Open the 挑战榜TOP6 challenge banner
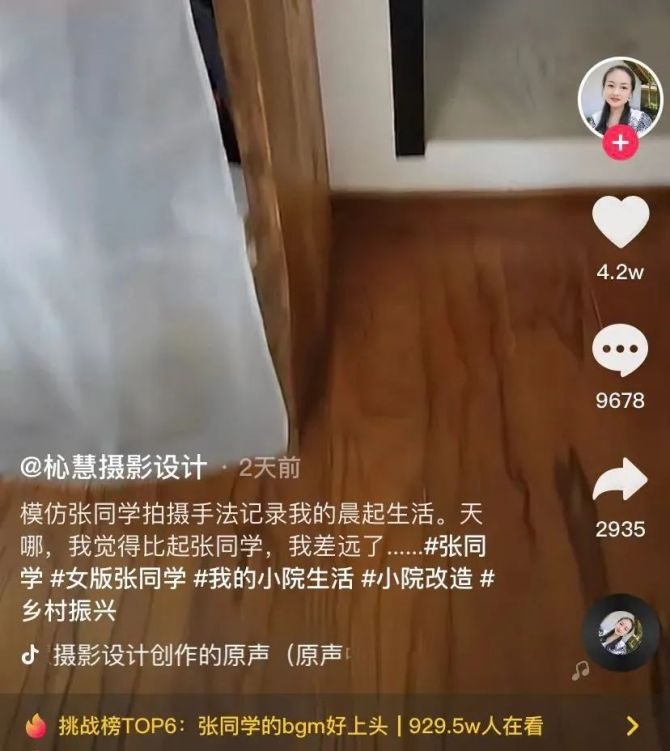670x751 pixels. click(330, 725)
